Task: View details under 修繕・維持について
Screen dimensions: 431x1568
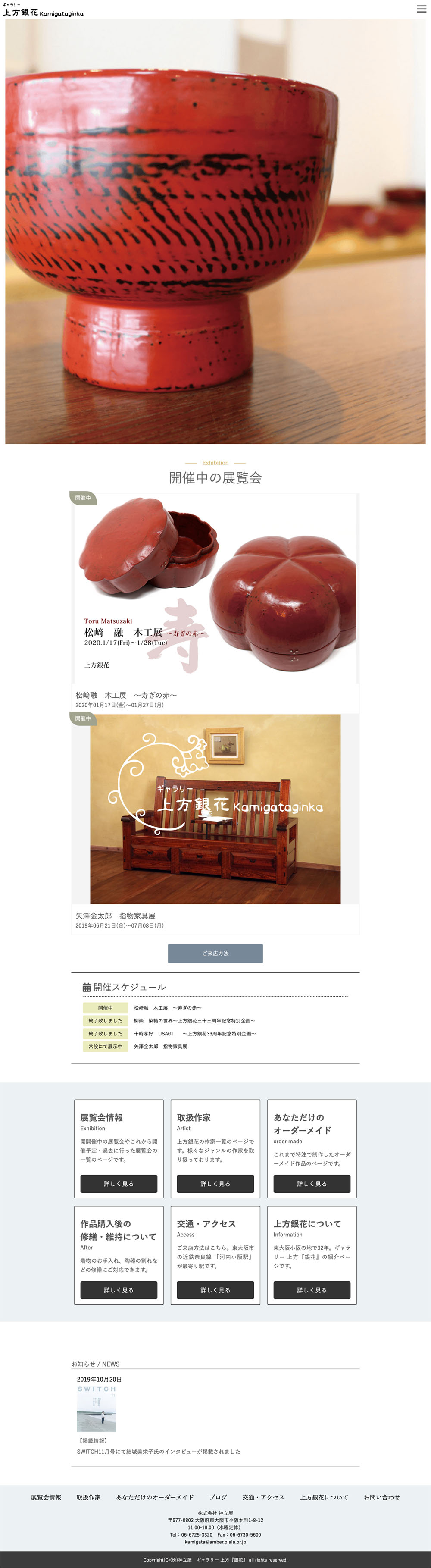Action: tap(119, 1289)
